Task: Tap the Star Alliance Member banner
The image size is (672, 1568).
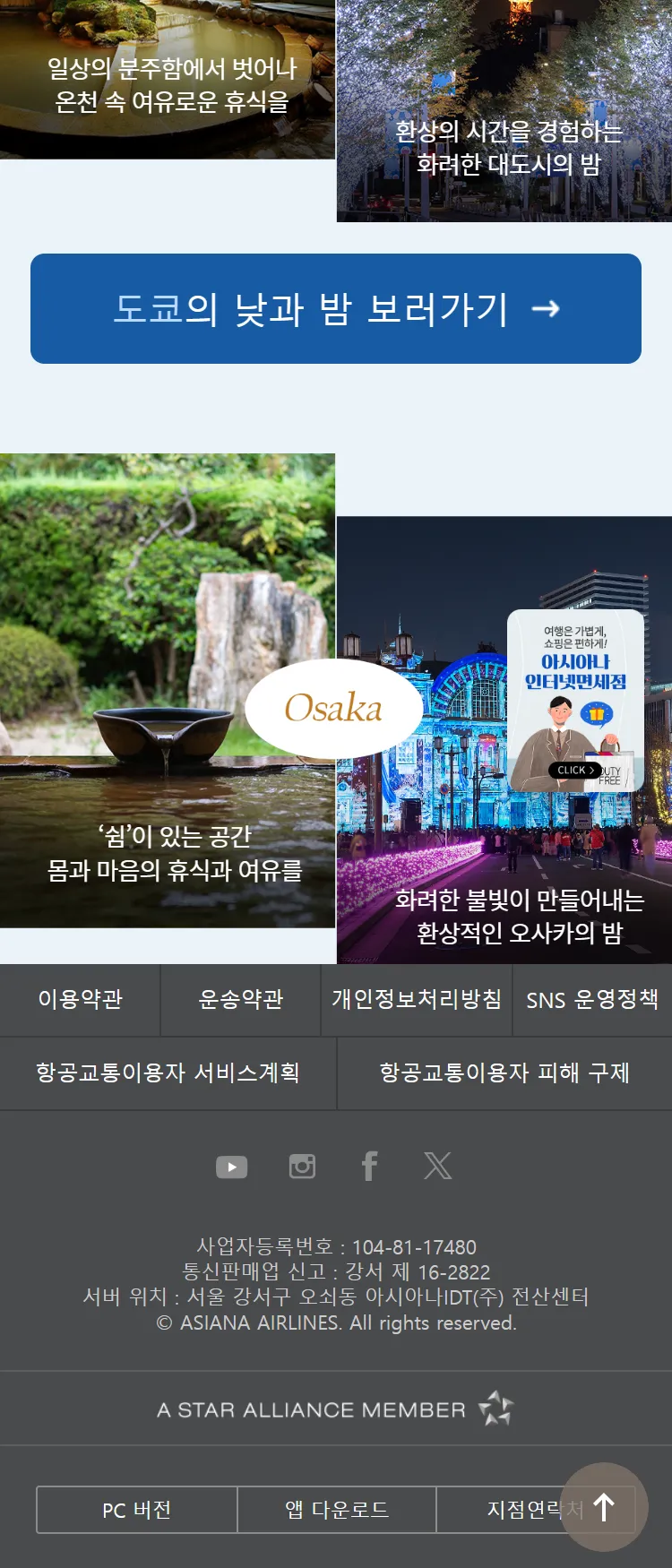Action: click(x=336, y=1409)
